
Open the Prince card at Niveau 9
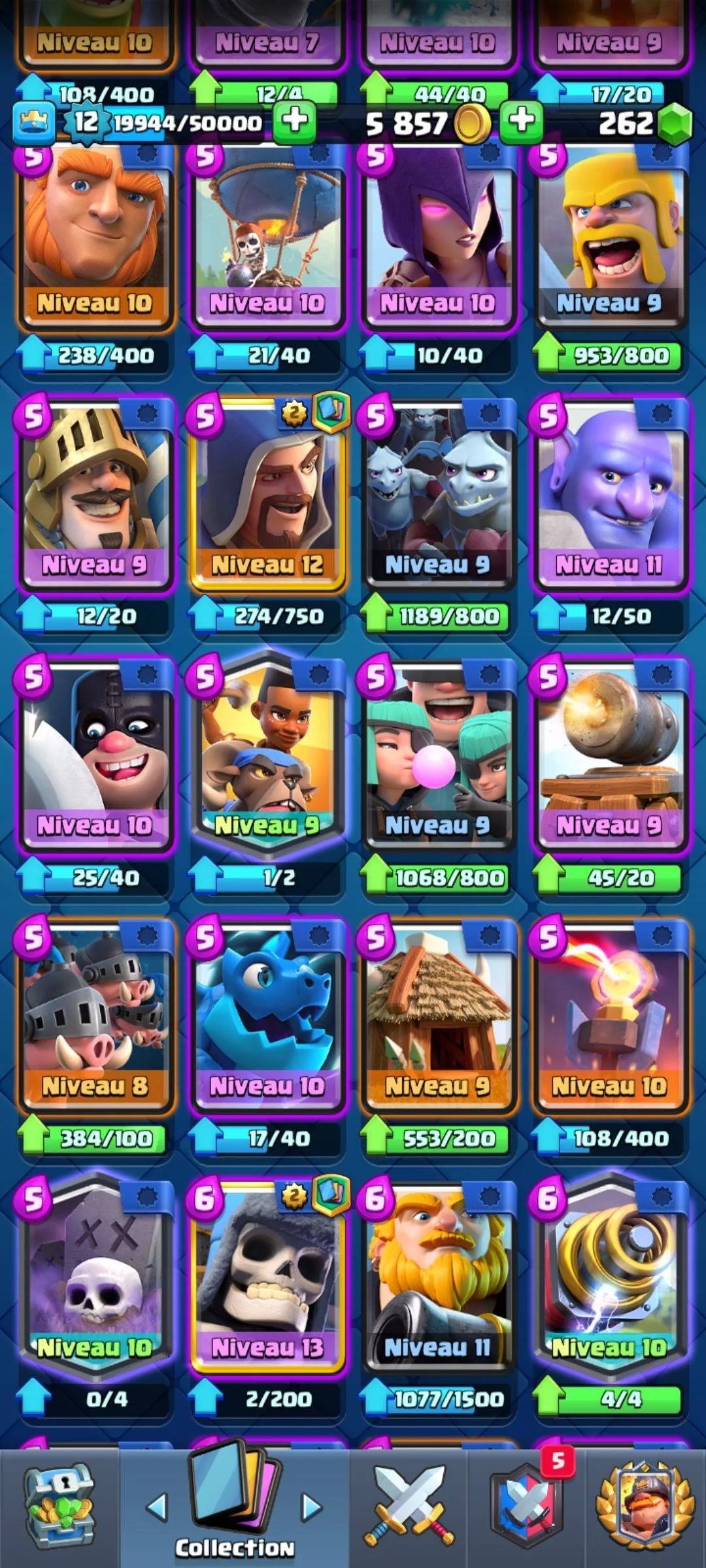[97, 497]
